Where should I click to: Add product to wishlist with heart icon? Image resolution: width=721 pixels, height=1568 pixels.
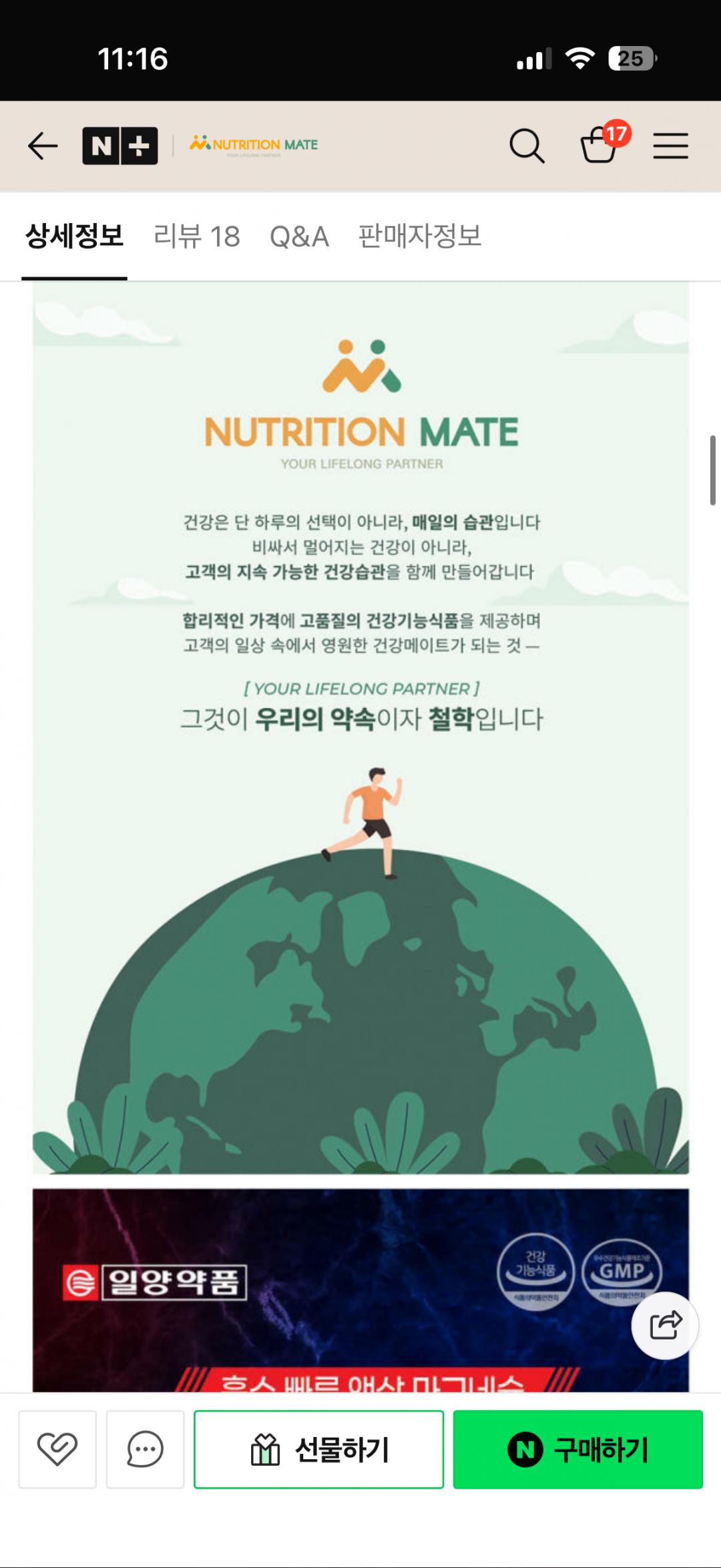point(57,1449)
